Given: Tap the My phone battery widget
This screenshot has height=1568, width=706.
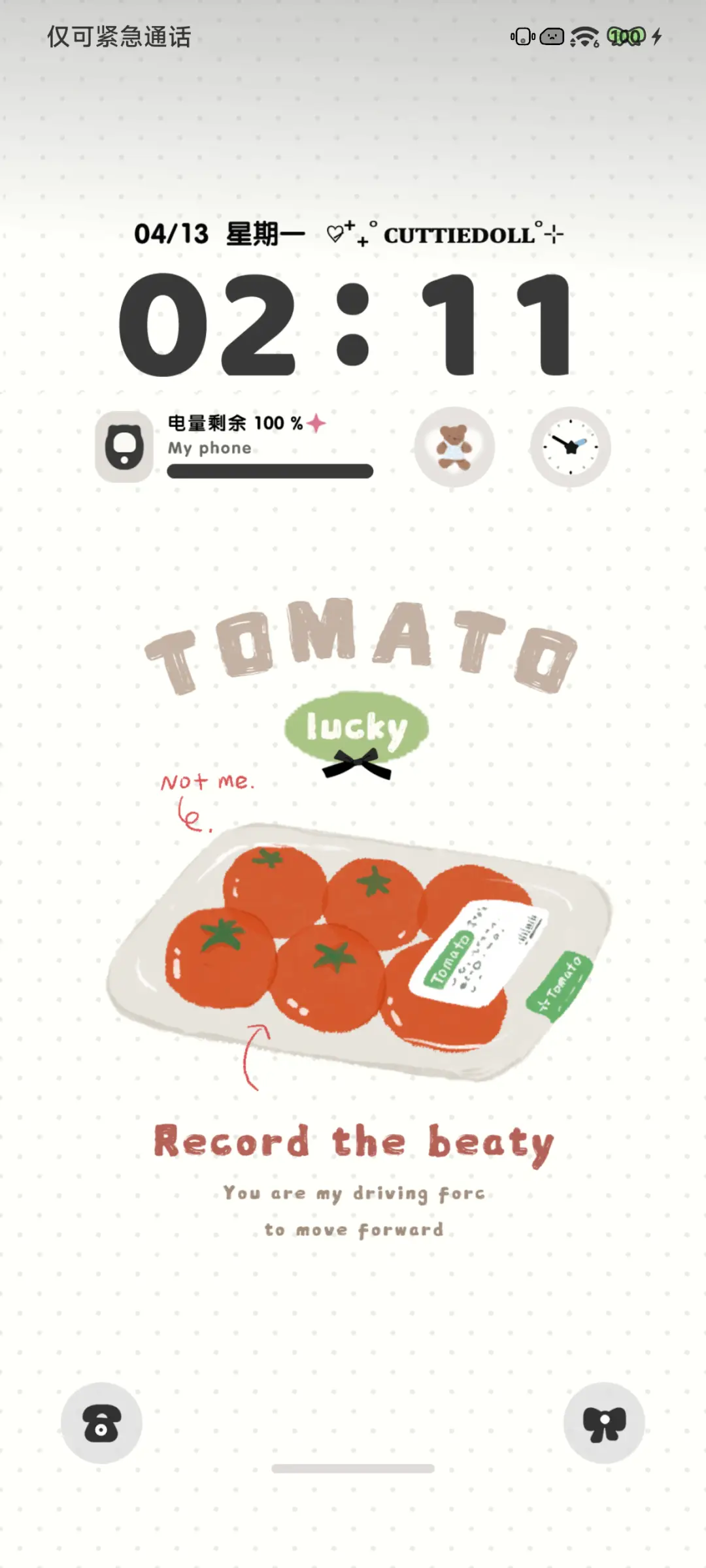Looking at the screenshot, I should [235, 447].
